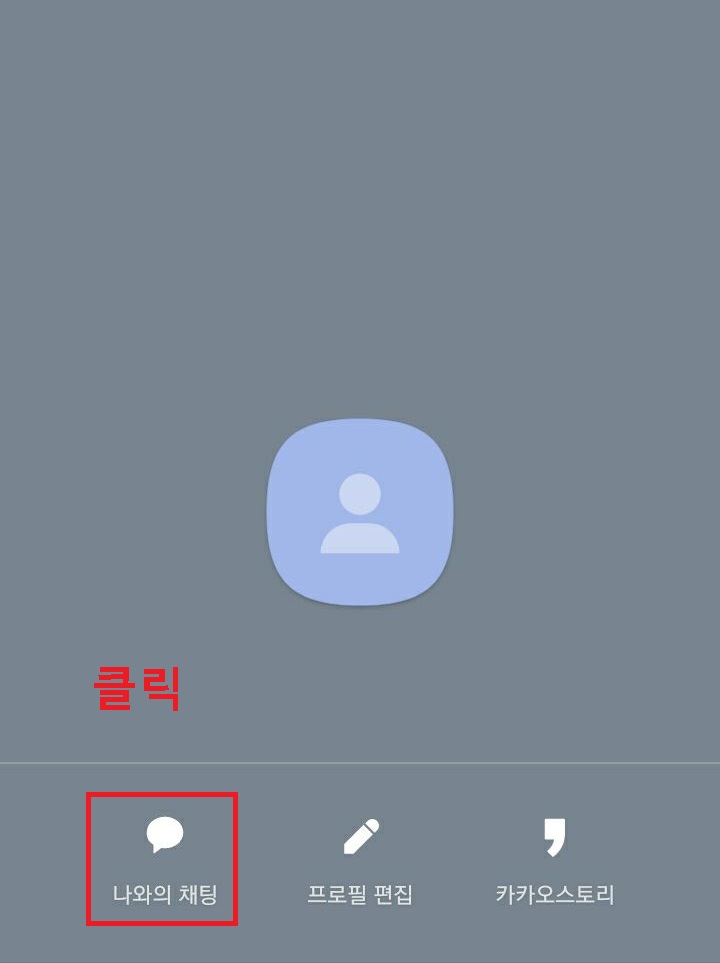The height and width of the screenshot is (963, 720).
Task: Click inside the red highlighted rectangle
Action: tap(165, 860)
